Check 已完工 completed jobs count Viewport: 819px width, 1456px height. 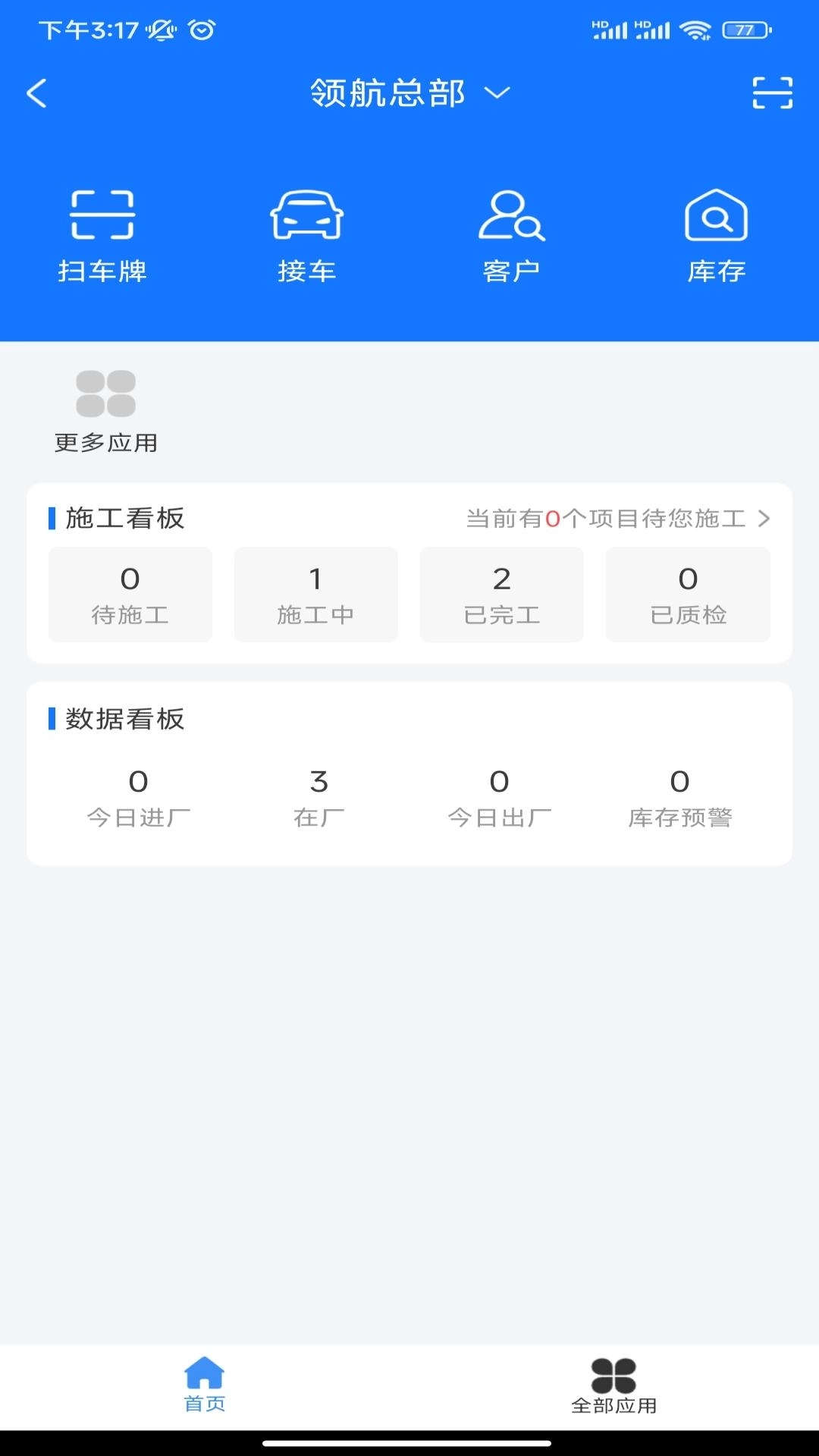501,595
